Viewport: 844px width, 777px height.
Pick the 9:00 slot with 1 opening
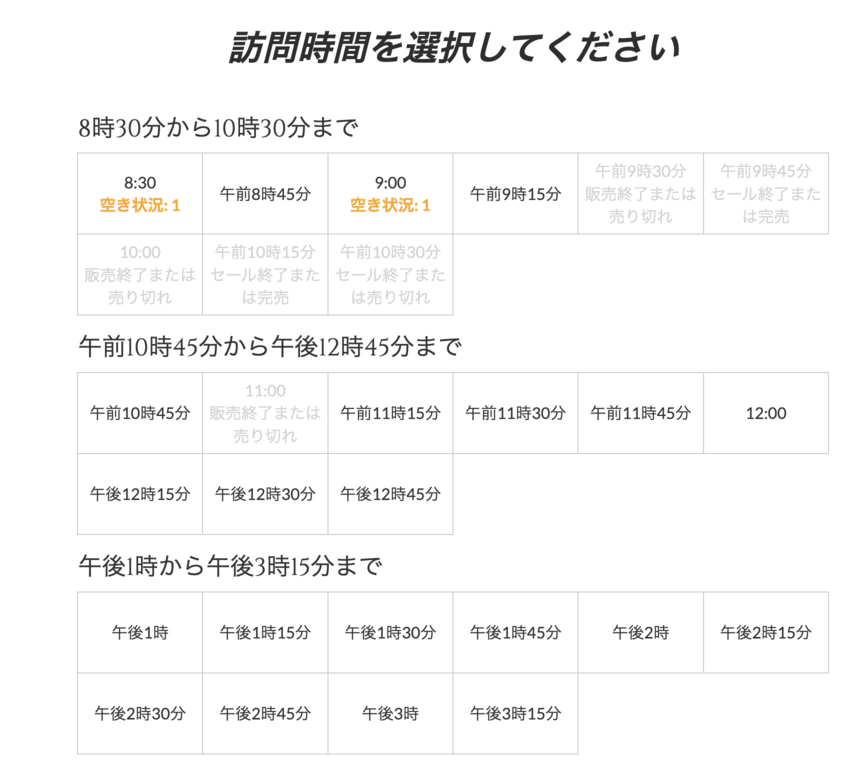tap(390, 194)
